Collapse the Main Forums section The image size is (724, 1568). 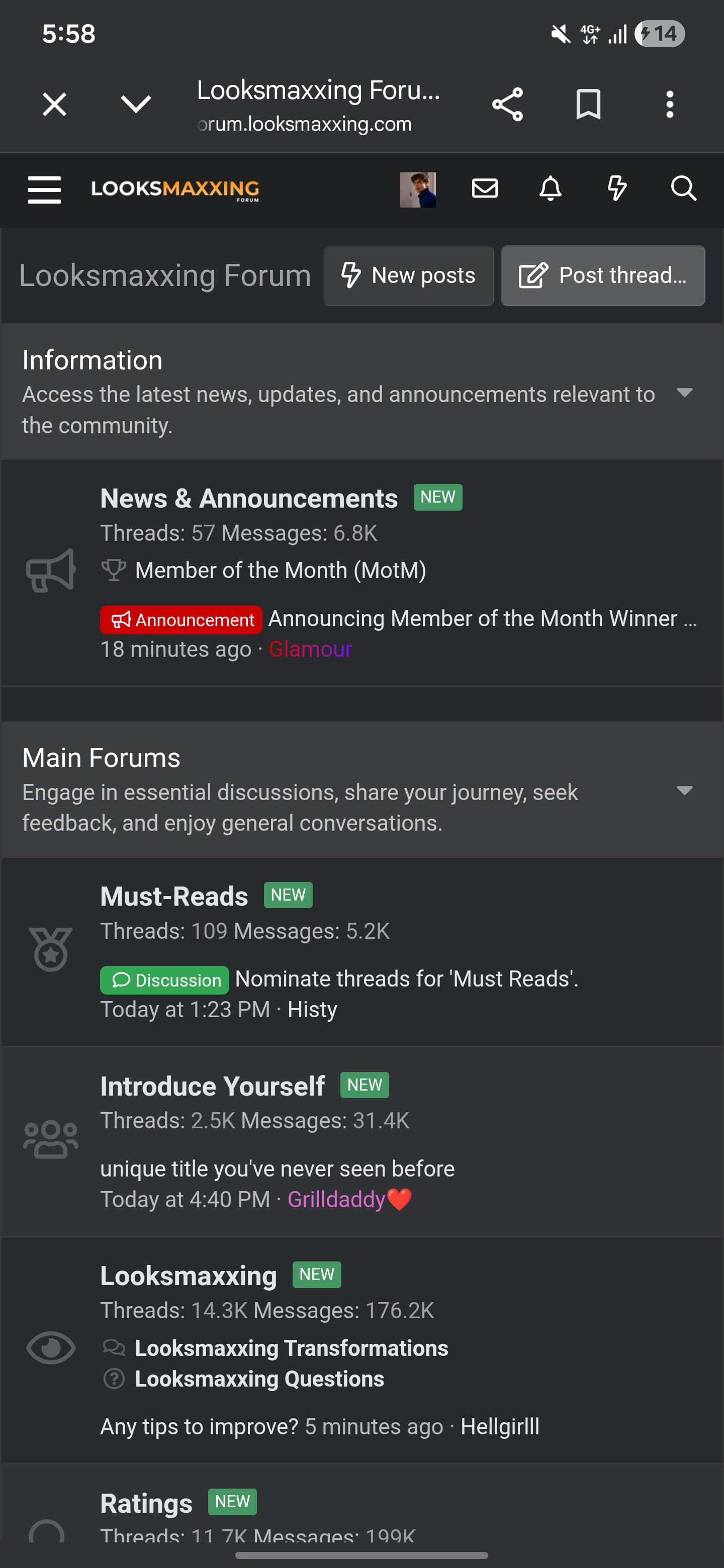tap(684, 790)
